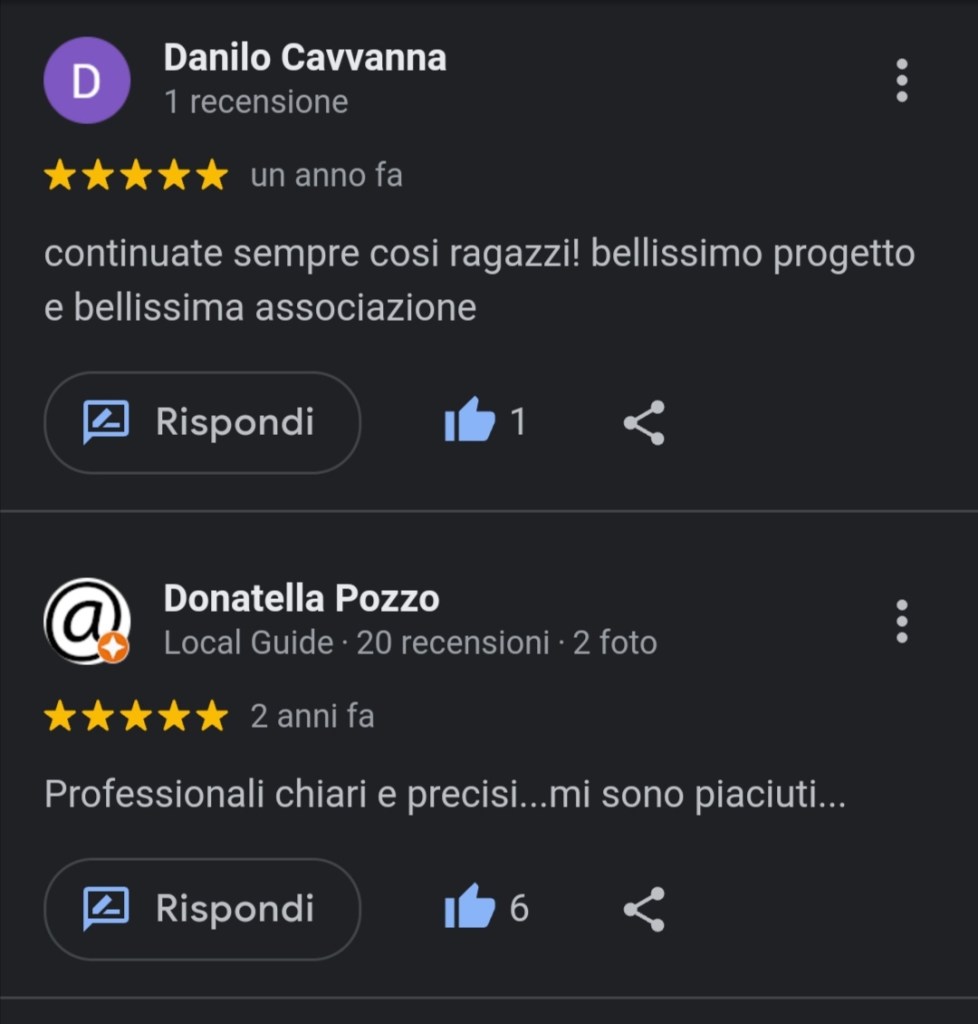This screenshot has width=978, height=1024.
Task: Like Danilo Cavvanna's review
Action: click(470, 421)
